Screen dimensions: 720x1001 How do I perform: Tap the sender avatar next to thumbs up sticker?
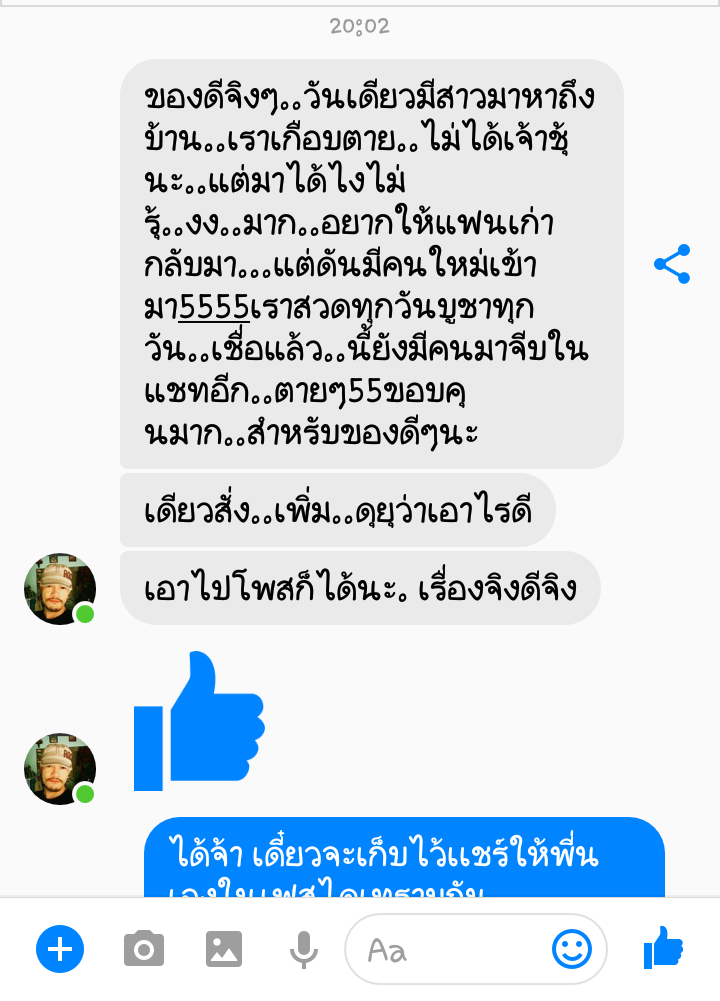tap(57, 768)
